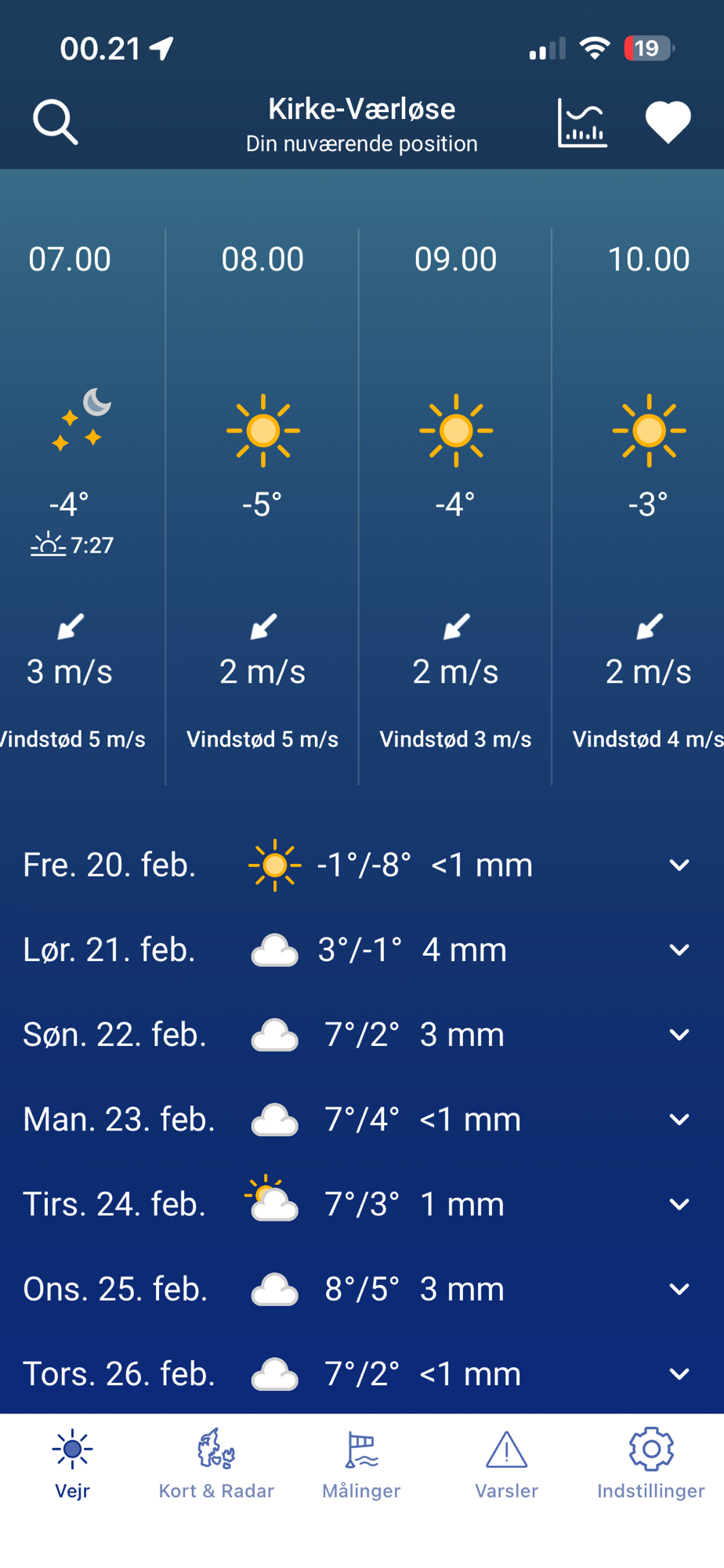This screenshot has height=1568, width=724.
Task: Expand the Lør. 21. feb. forecast row
Action: pyautogui.click(x=679, y=949)
